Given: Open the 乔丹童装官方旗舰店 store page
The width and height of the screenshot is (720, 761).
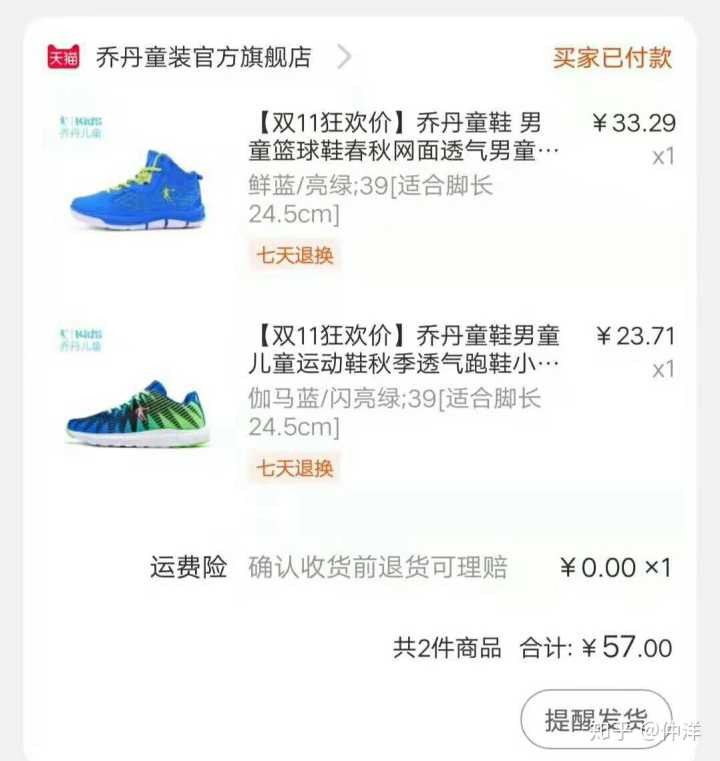Looking at the screenshot, I should 203,57.
